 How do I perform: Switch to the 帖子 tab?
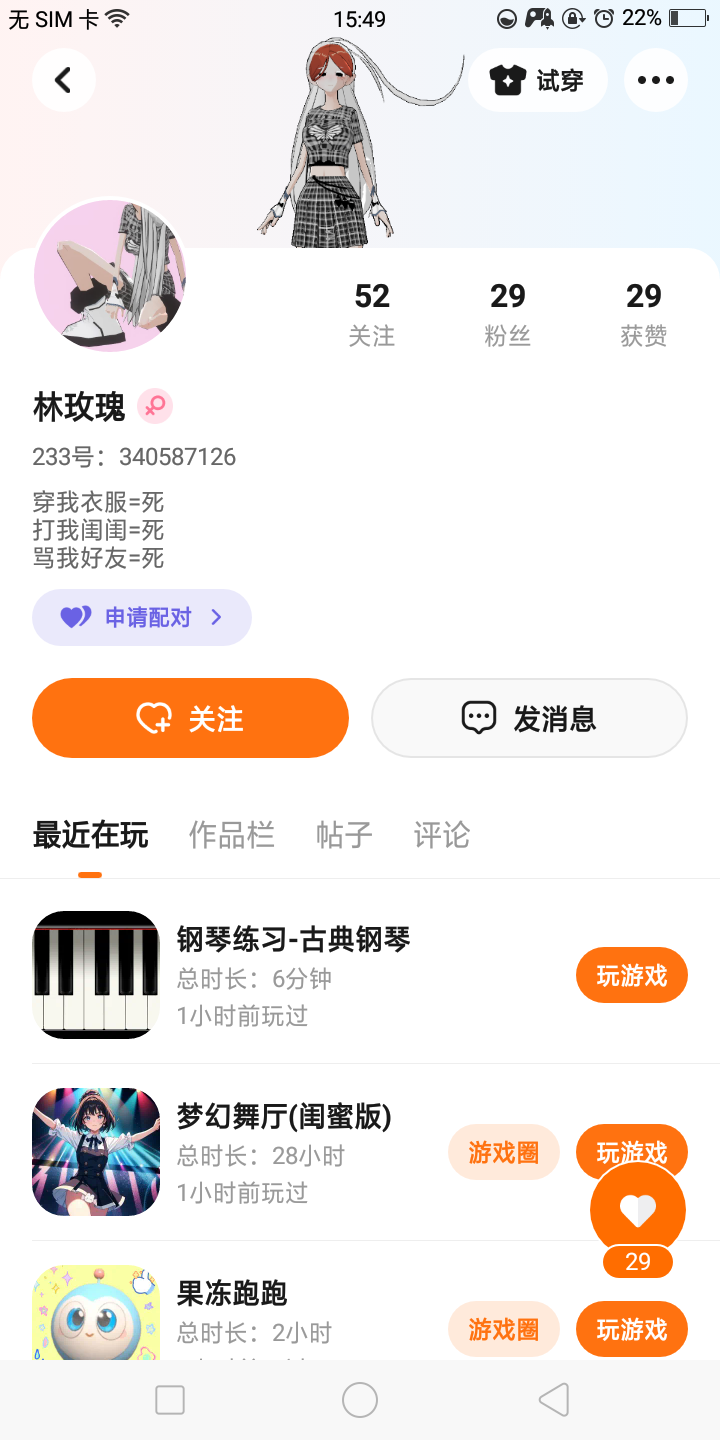coord(344,835)
